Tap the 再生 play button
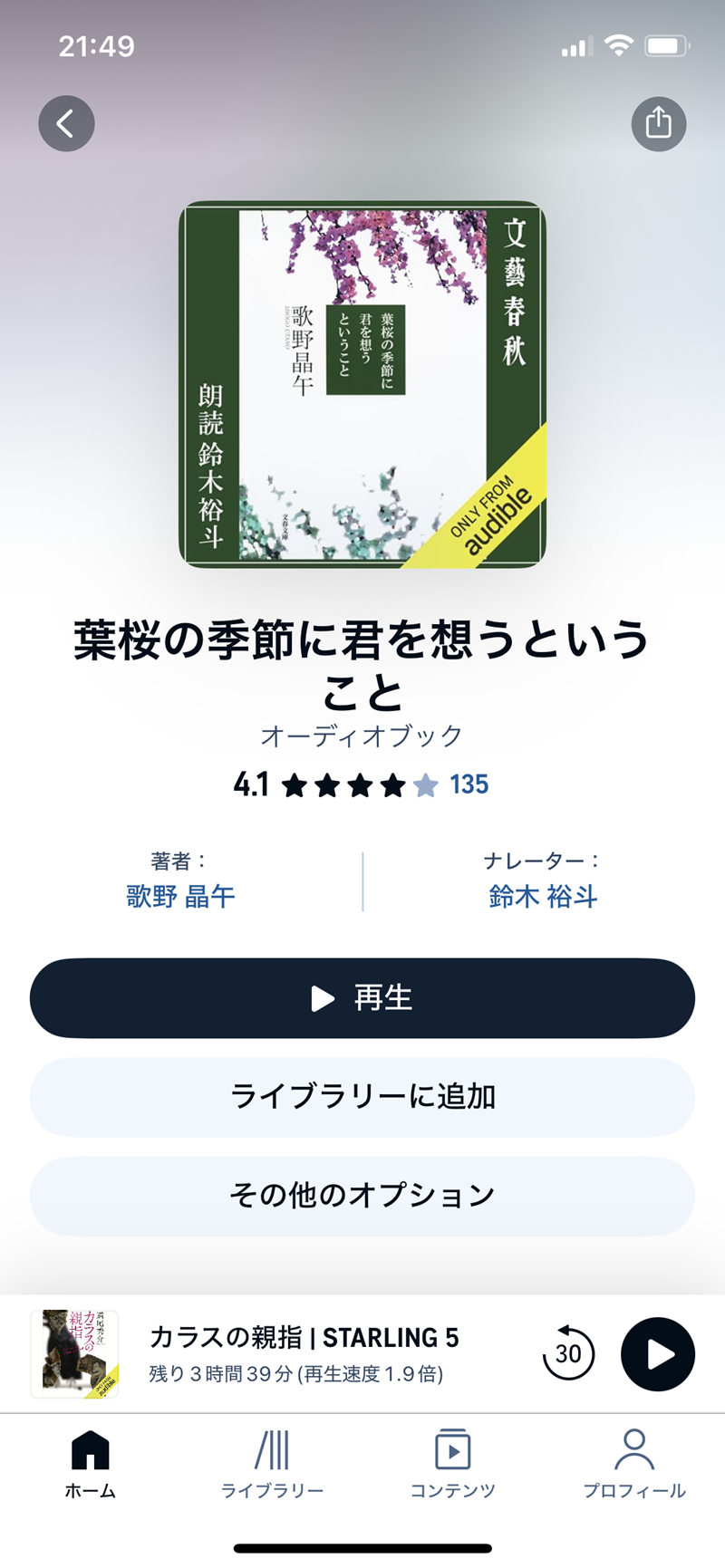 pyautogui.click(x=362, y=998)
